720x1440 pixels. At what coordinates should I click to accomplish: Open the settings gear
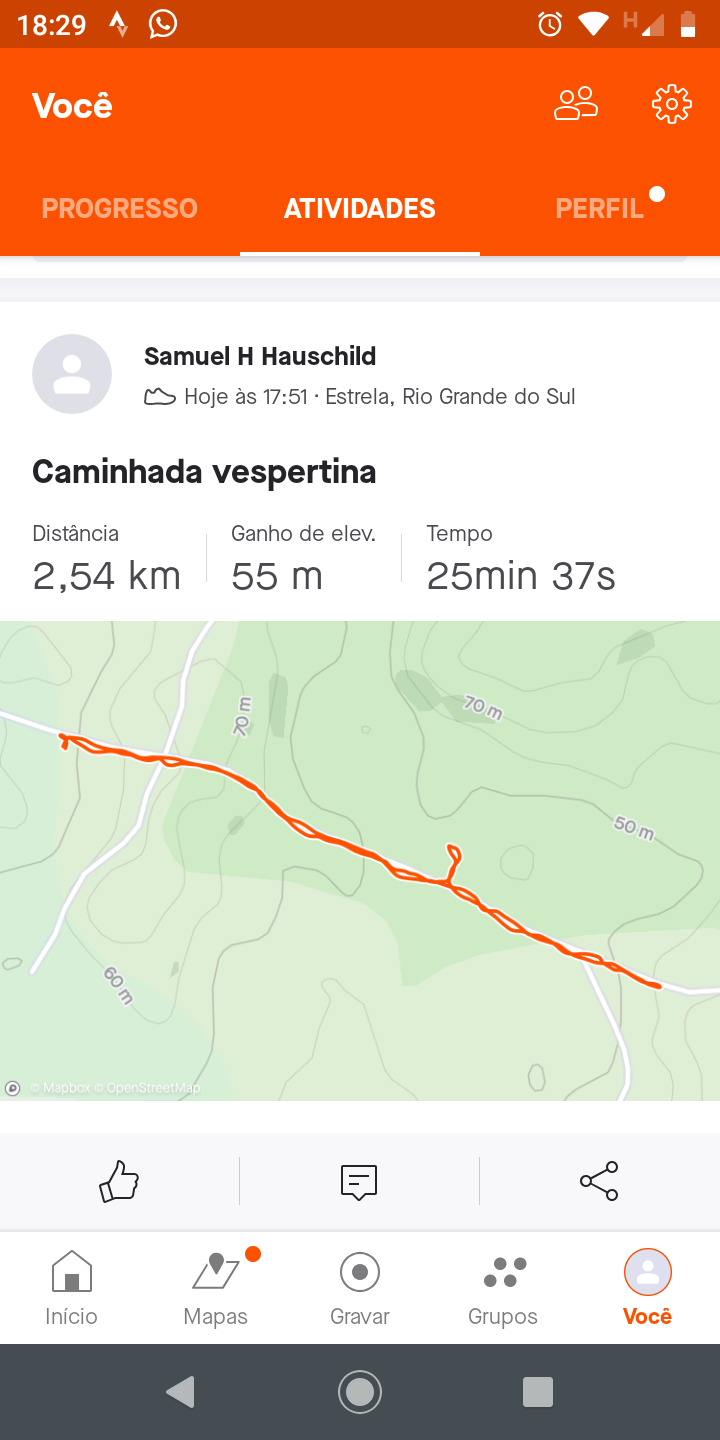click(672, 104)
